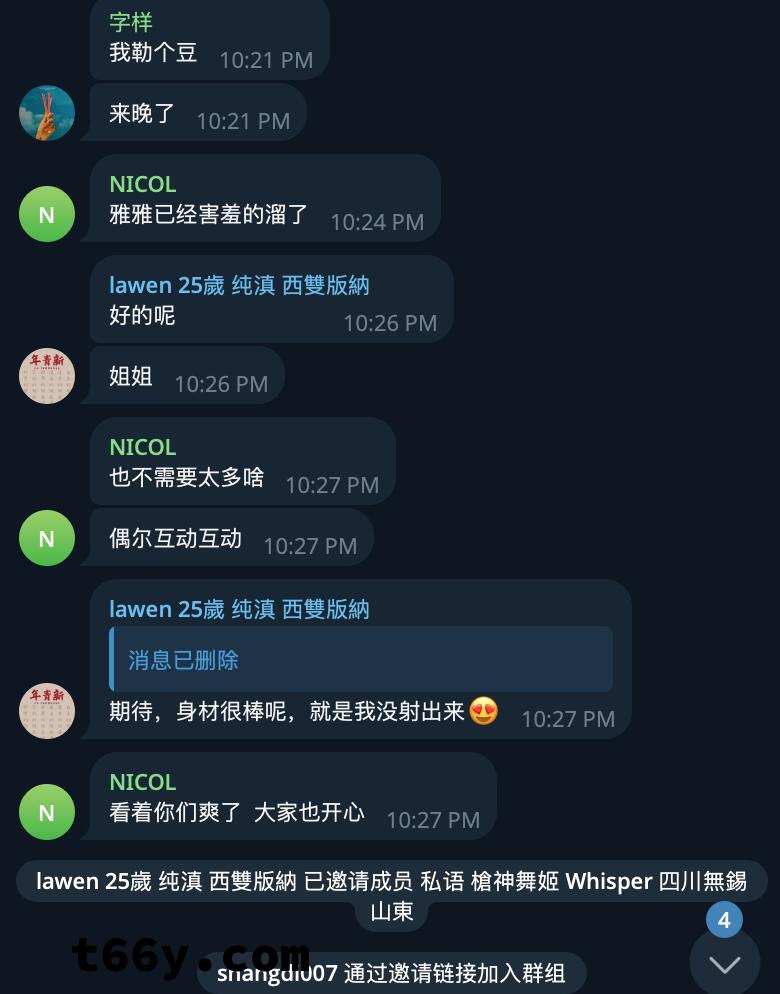Open lawen's avatar next to '姐姐'
The height and width of the screenshot is (994, 780).
47,376
